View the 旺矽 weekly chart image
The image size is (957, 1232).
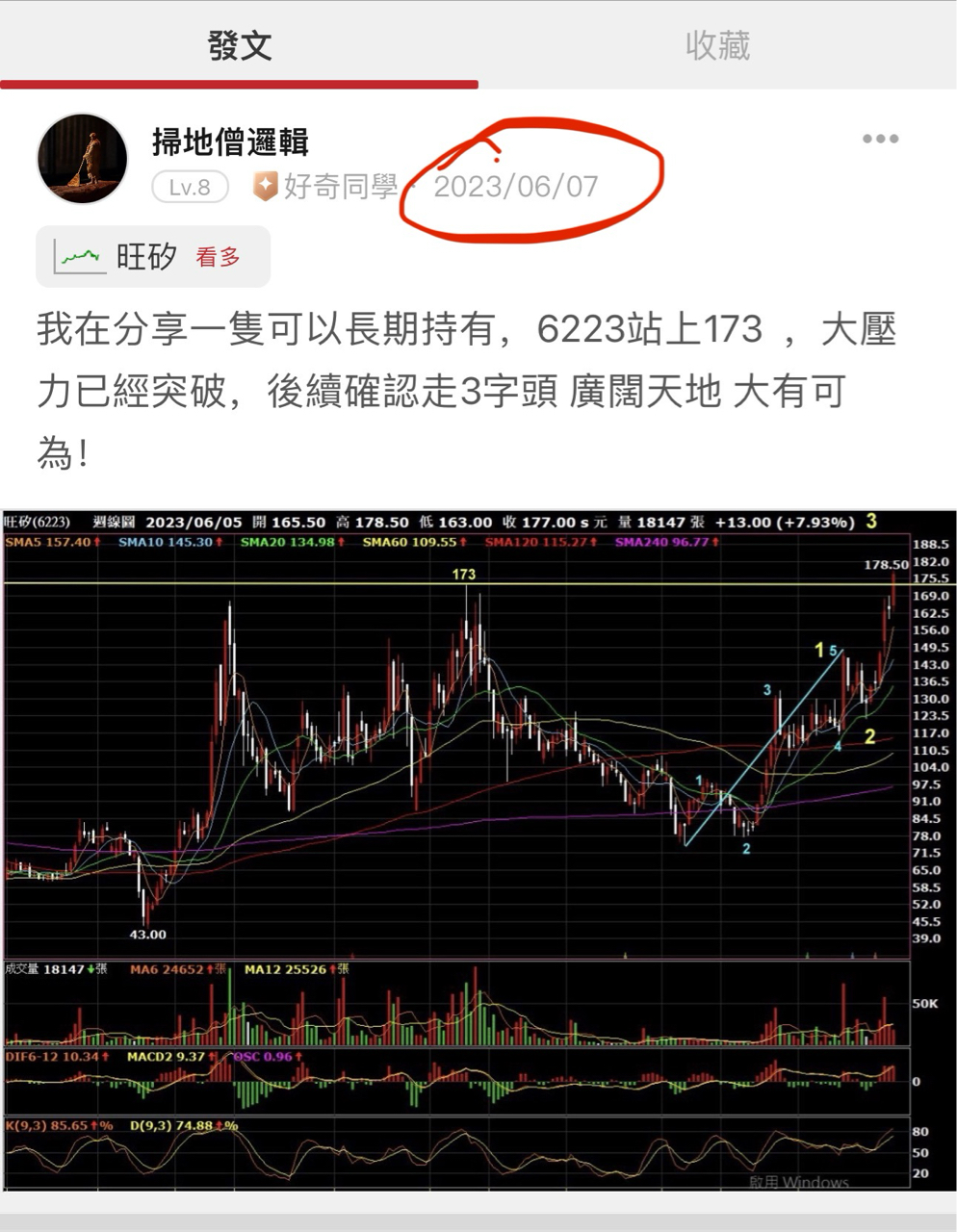478,849
